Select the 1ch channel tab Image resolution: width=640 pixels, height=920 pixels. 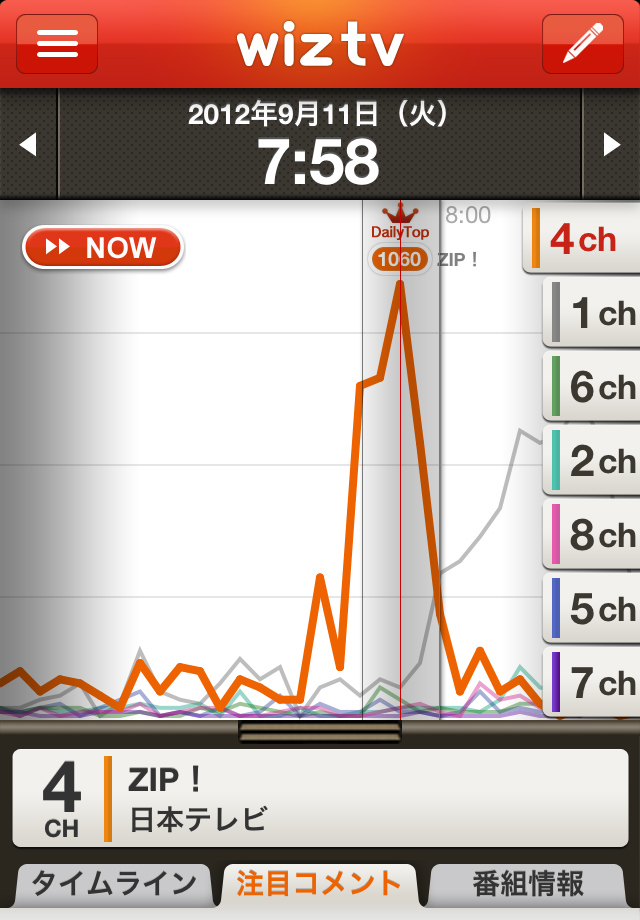[592, 314]
